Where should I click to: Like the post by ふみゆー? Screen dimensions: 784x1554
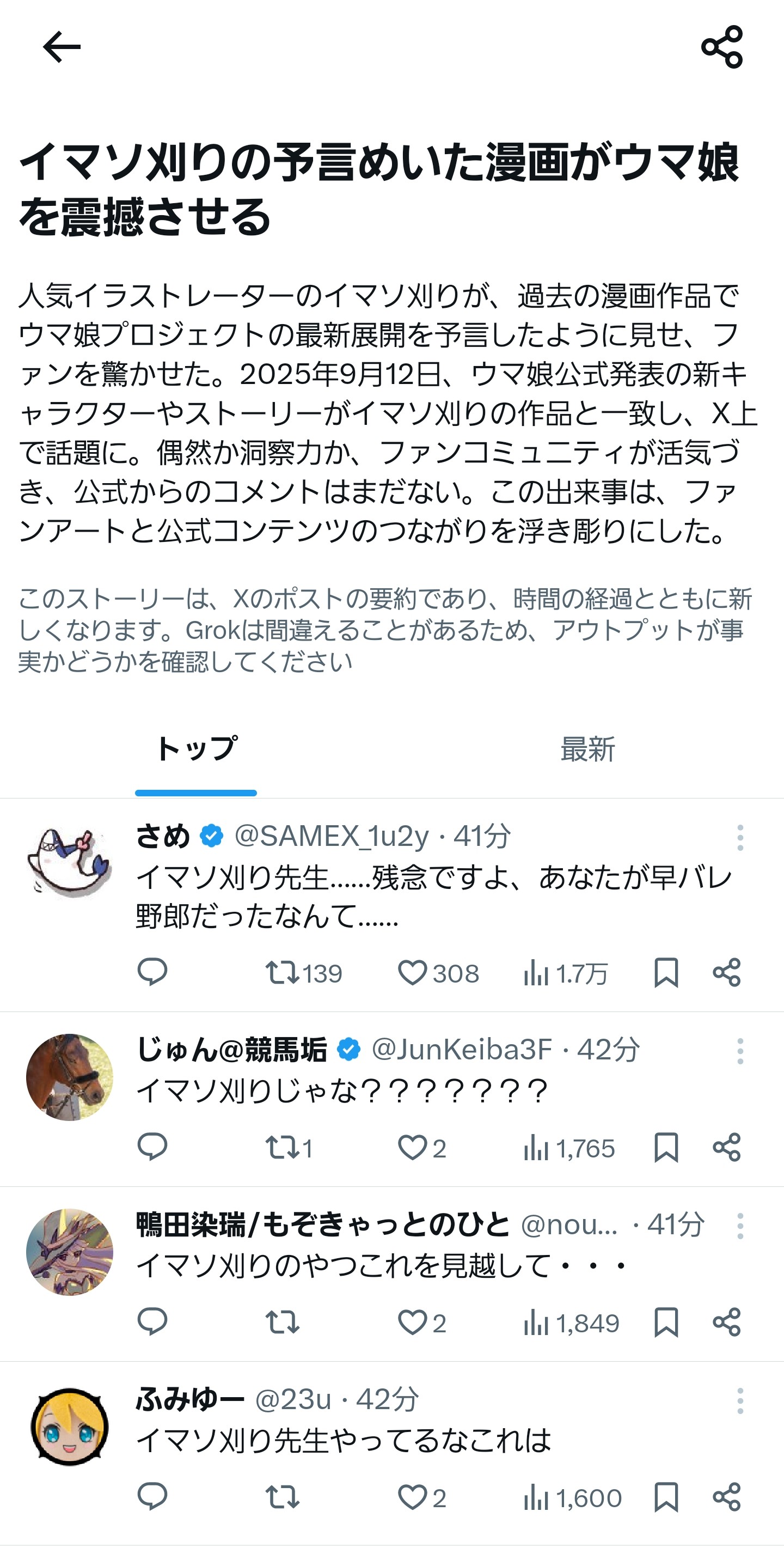pos(413,1497)
